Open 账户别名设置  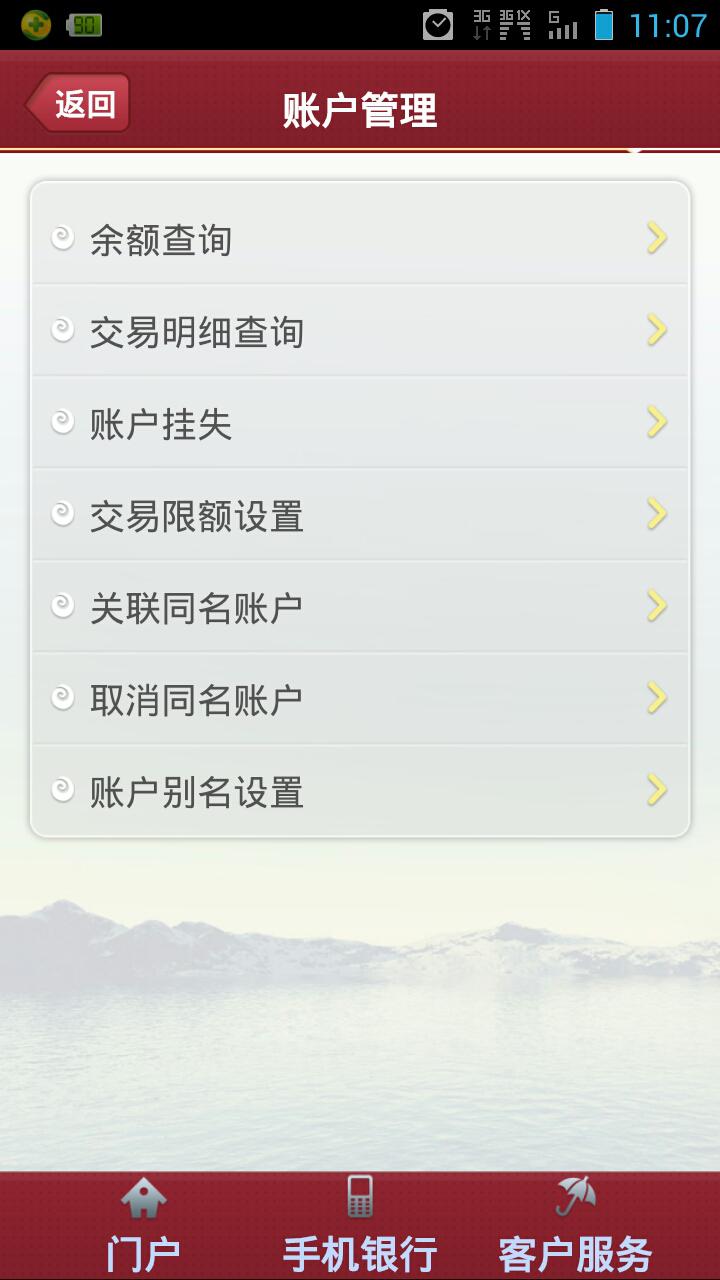click(360, 791)
